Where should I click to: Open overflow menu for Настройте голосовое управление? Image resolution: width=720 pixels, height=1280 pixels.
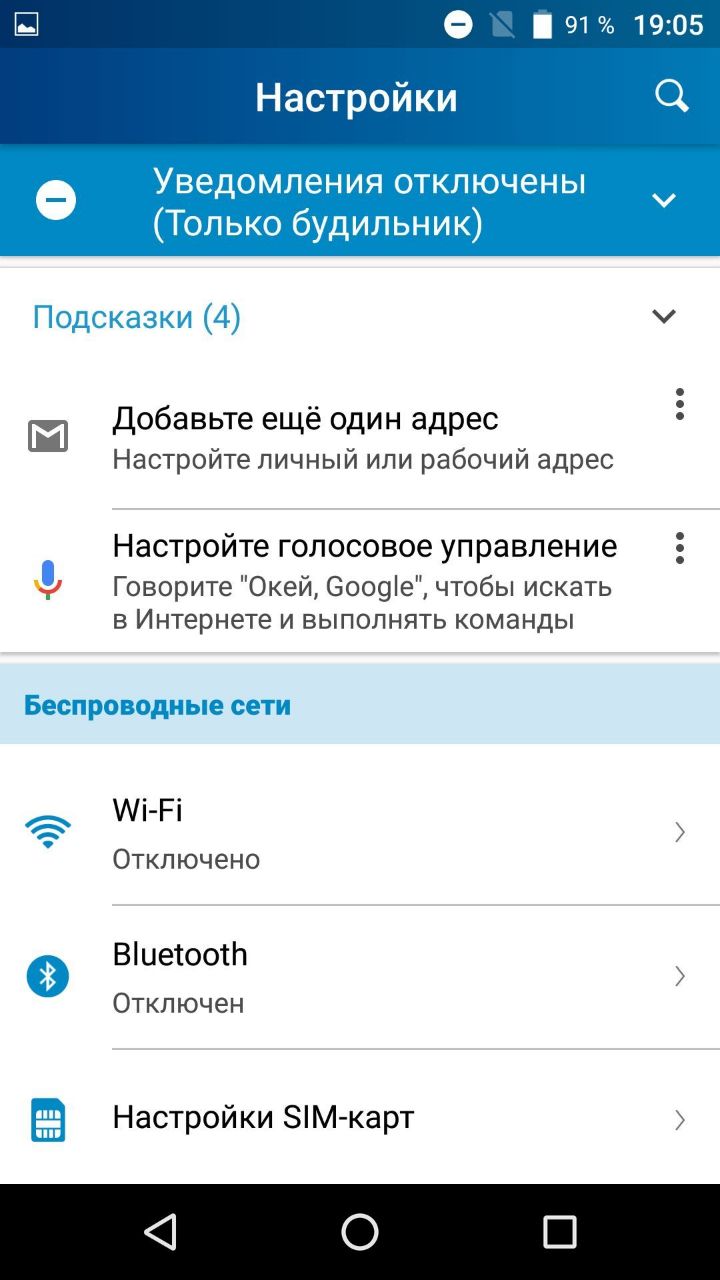click(680, 547)
